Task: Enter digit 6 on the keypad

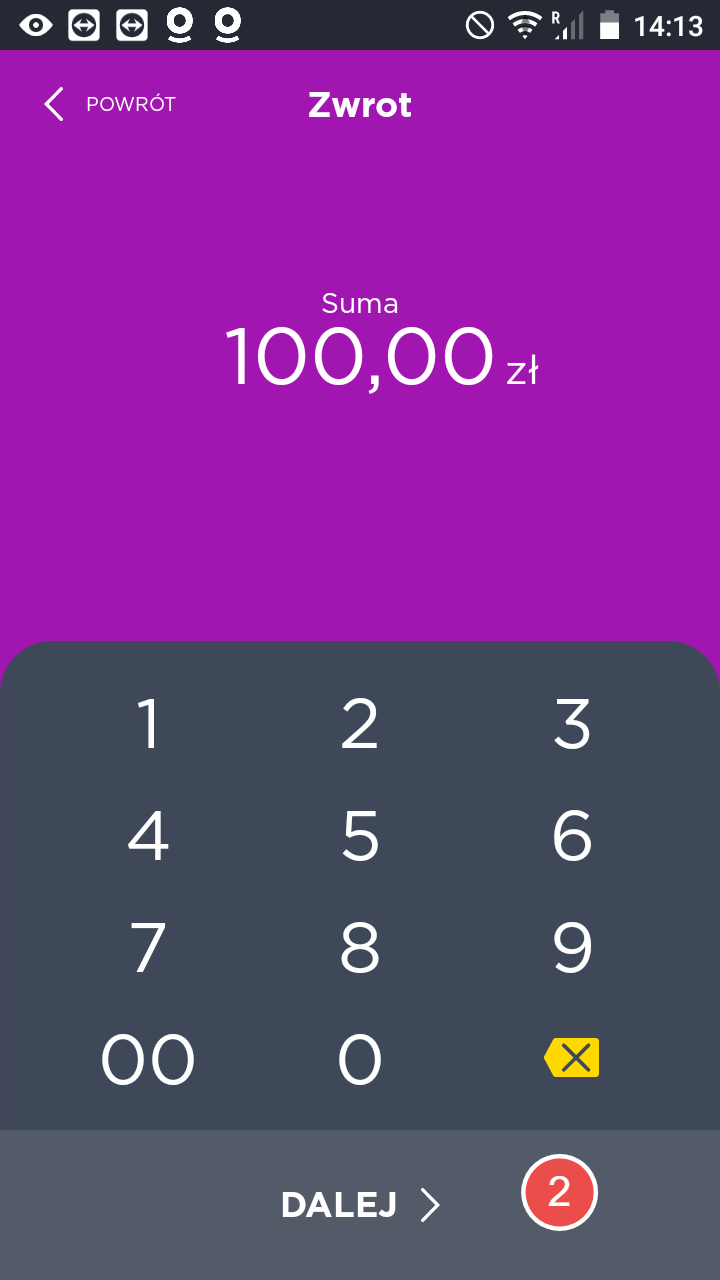Action: point(572,836)
